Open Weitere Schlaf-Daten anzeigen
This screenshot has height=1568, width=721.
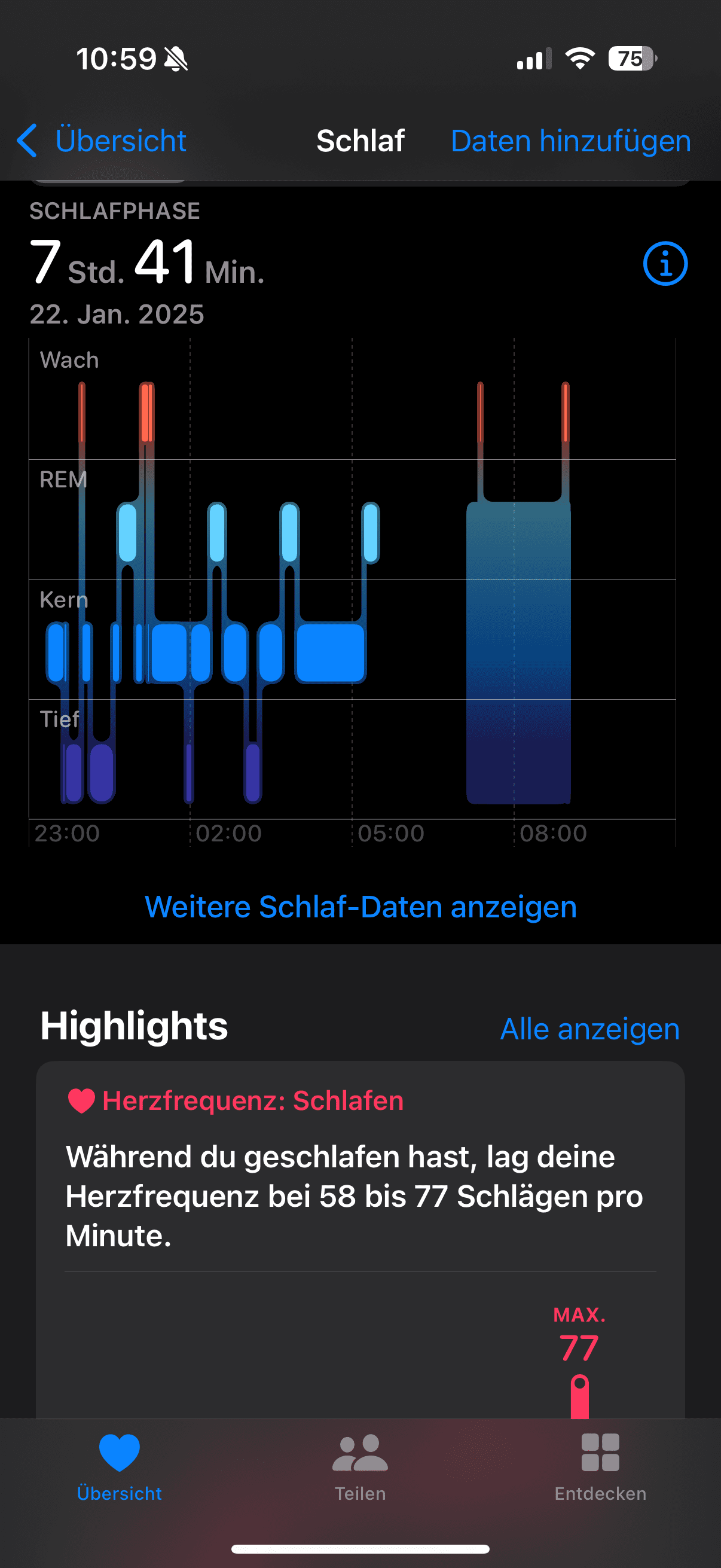[x=360, y=907]
